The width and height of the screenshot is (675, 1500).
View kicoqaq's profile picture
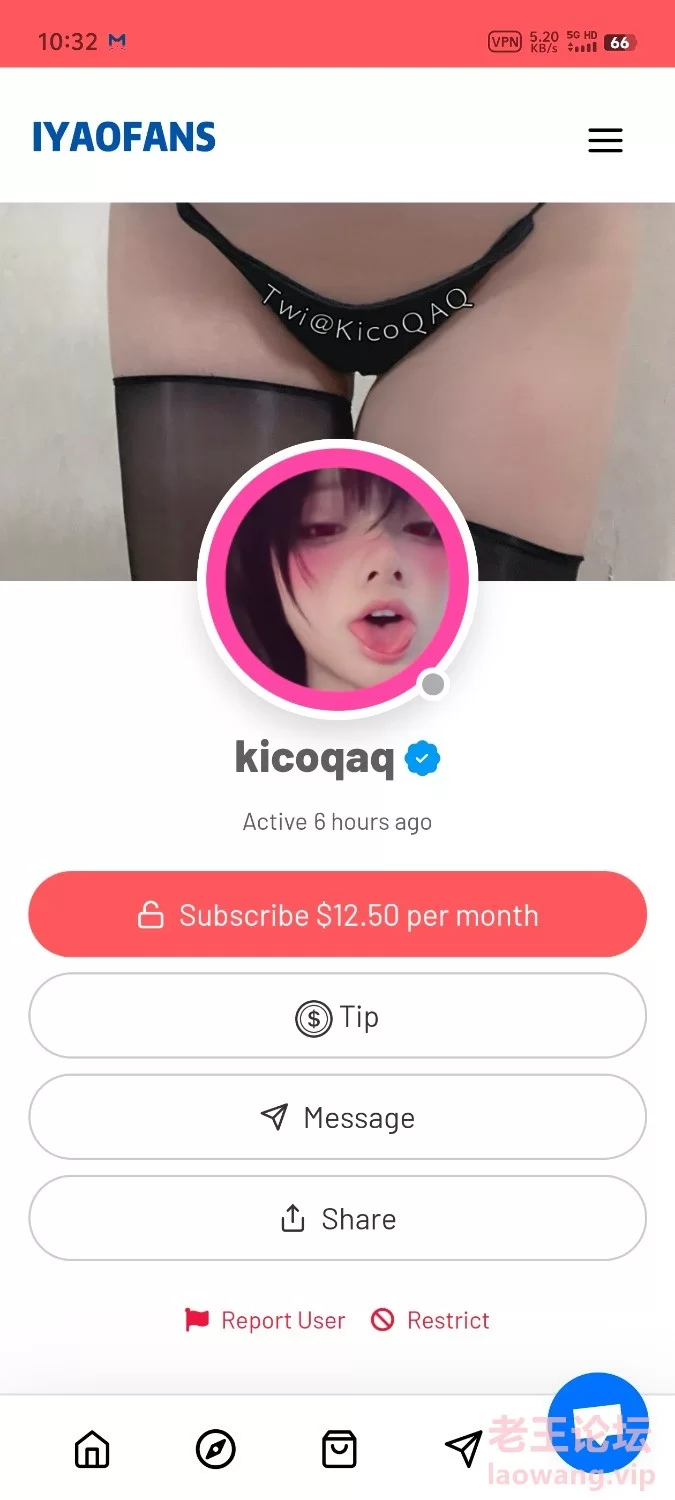point(337,579)
